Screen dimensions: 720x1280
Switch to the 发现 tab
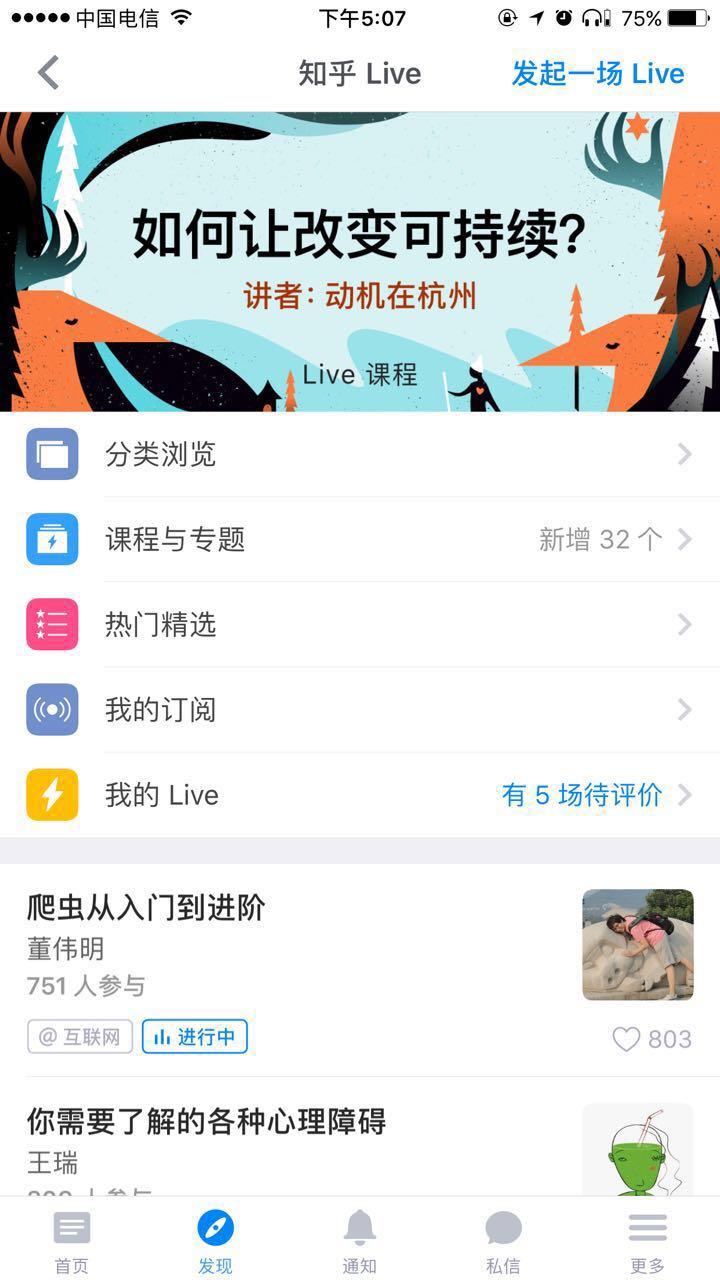216,1240
